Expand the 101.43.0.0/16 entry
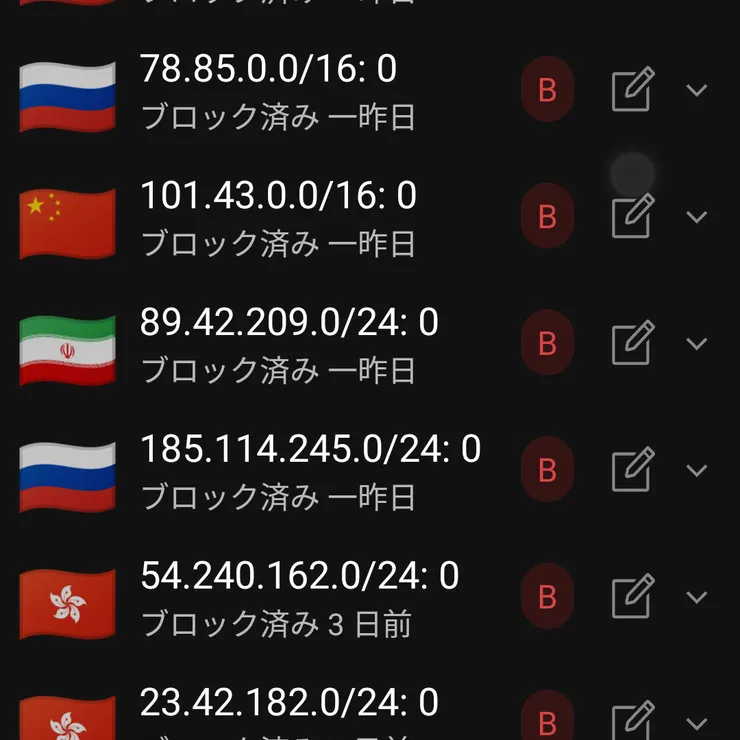Screen dimensions: 740x740 (697, 216)
